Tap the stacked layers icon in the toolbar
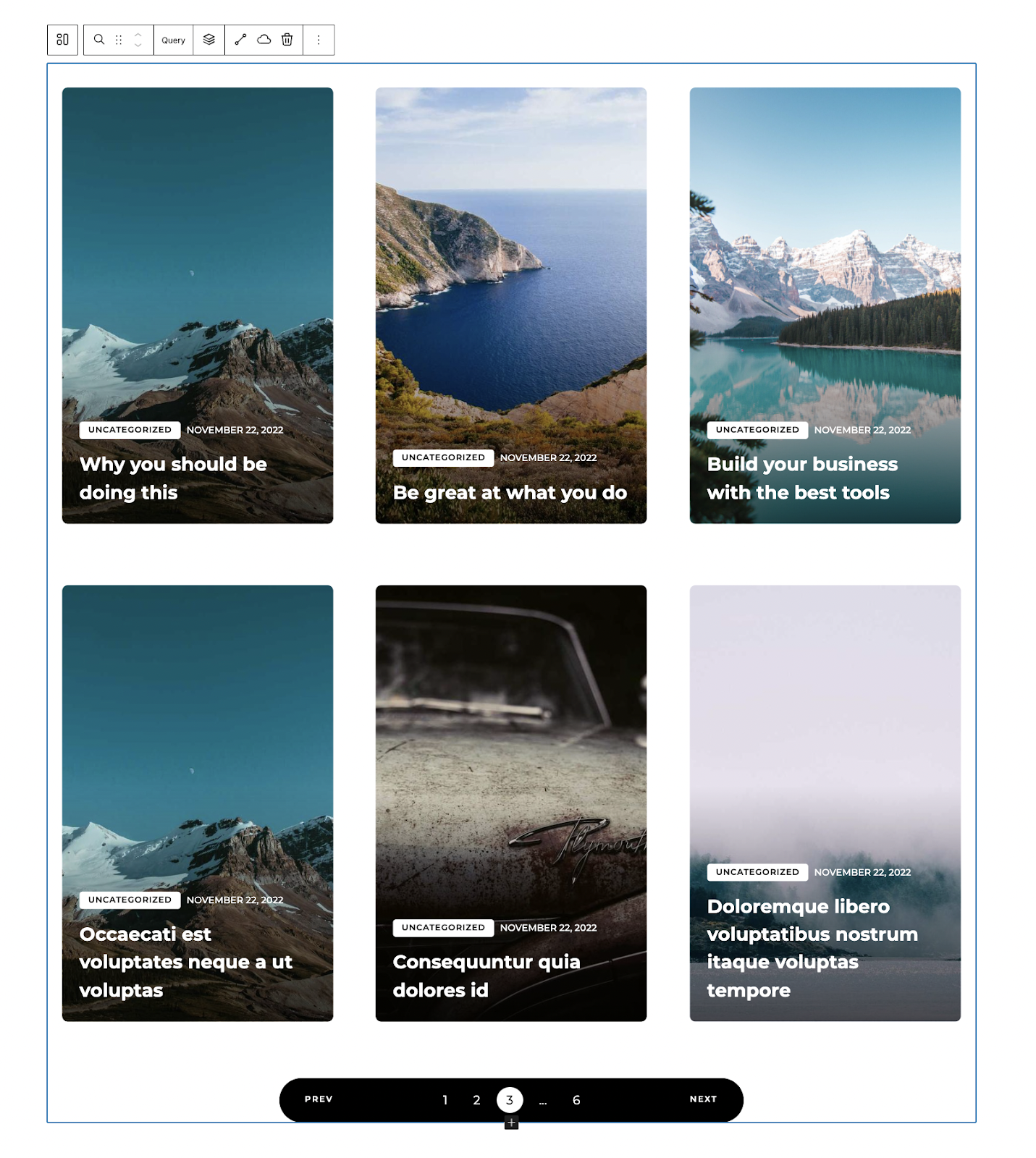 coord(209,40)
